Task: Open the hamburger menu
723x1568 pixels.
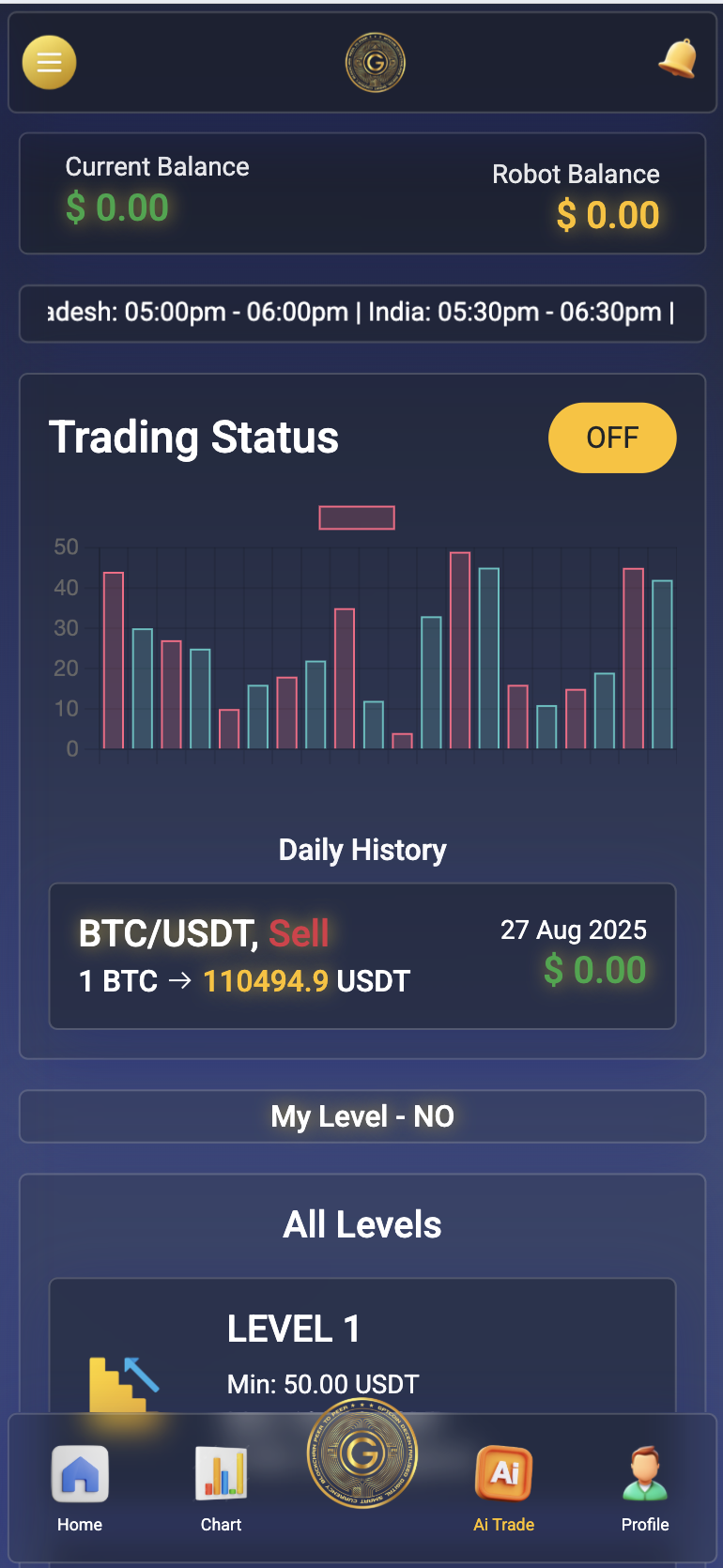Action: pos(49,63)
